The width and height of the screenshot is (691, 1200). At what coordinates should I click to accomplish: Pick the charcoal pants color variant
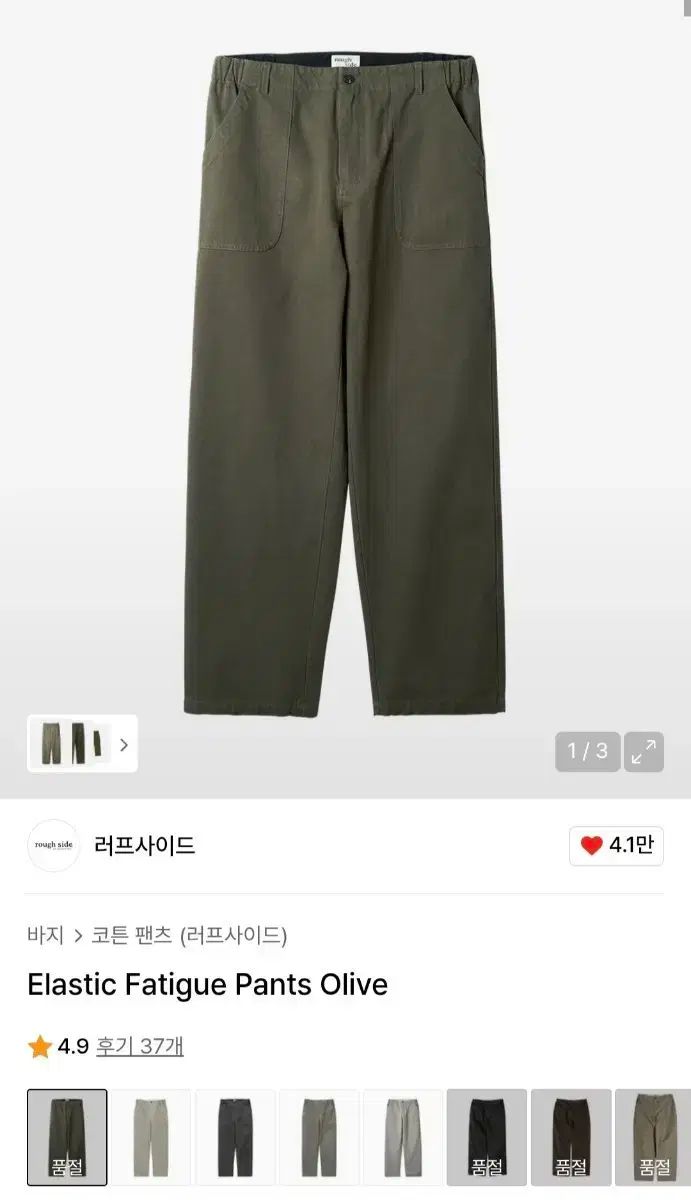(235, 1137)
